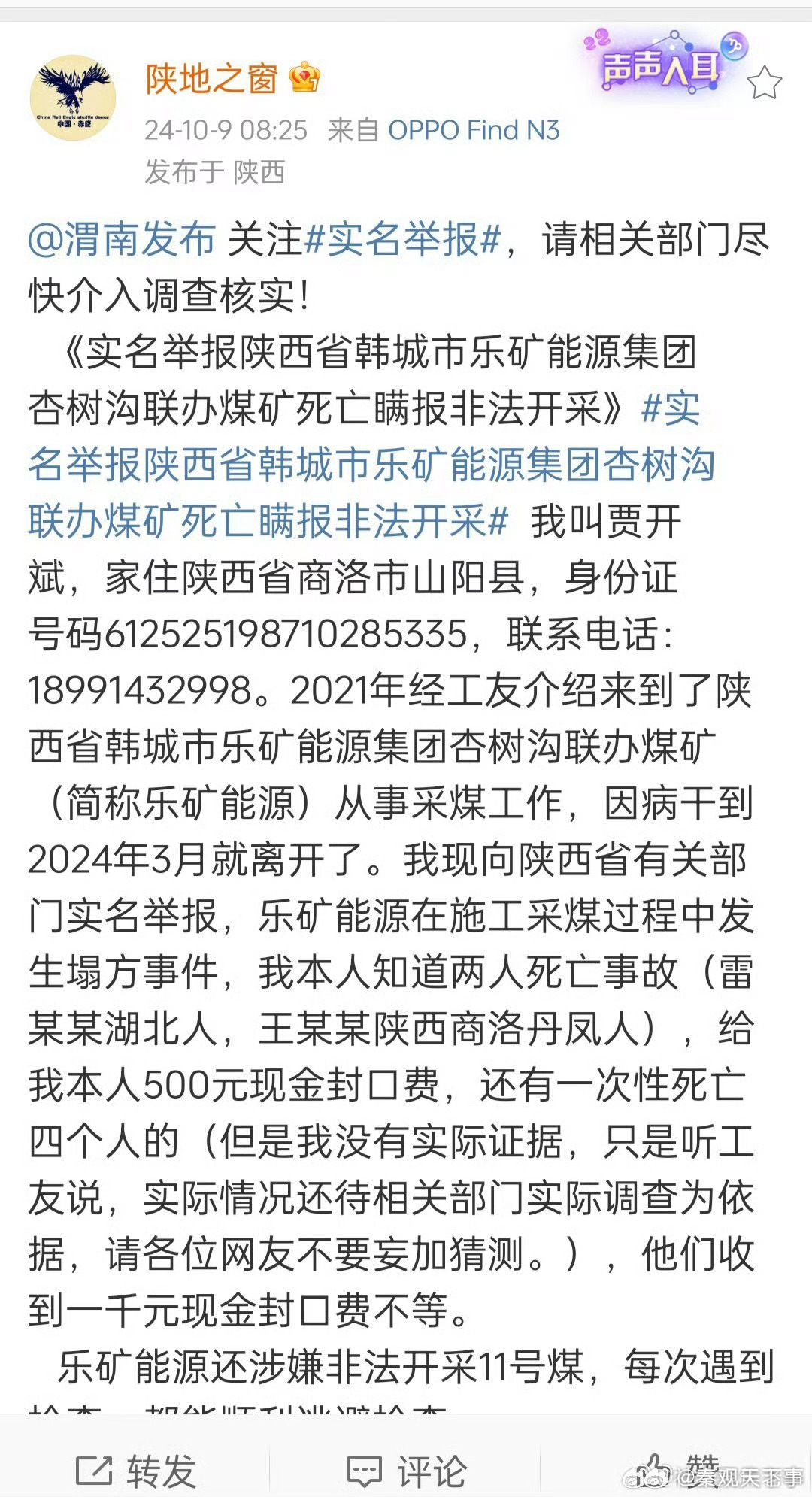
Task: Open the 陕地之窗 username
Action: [211, 79]
